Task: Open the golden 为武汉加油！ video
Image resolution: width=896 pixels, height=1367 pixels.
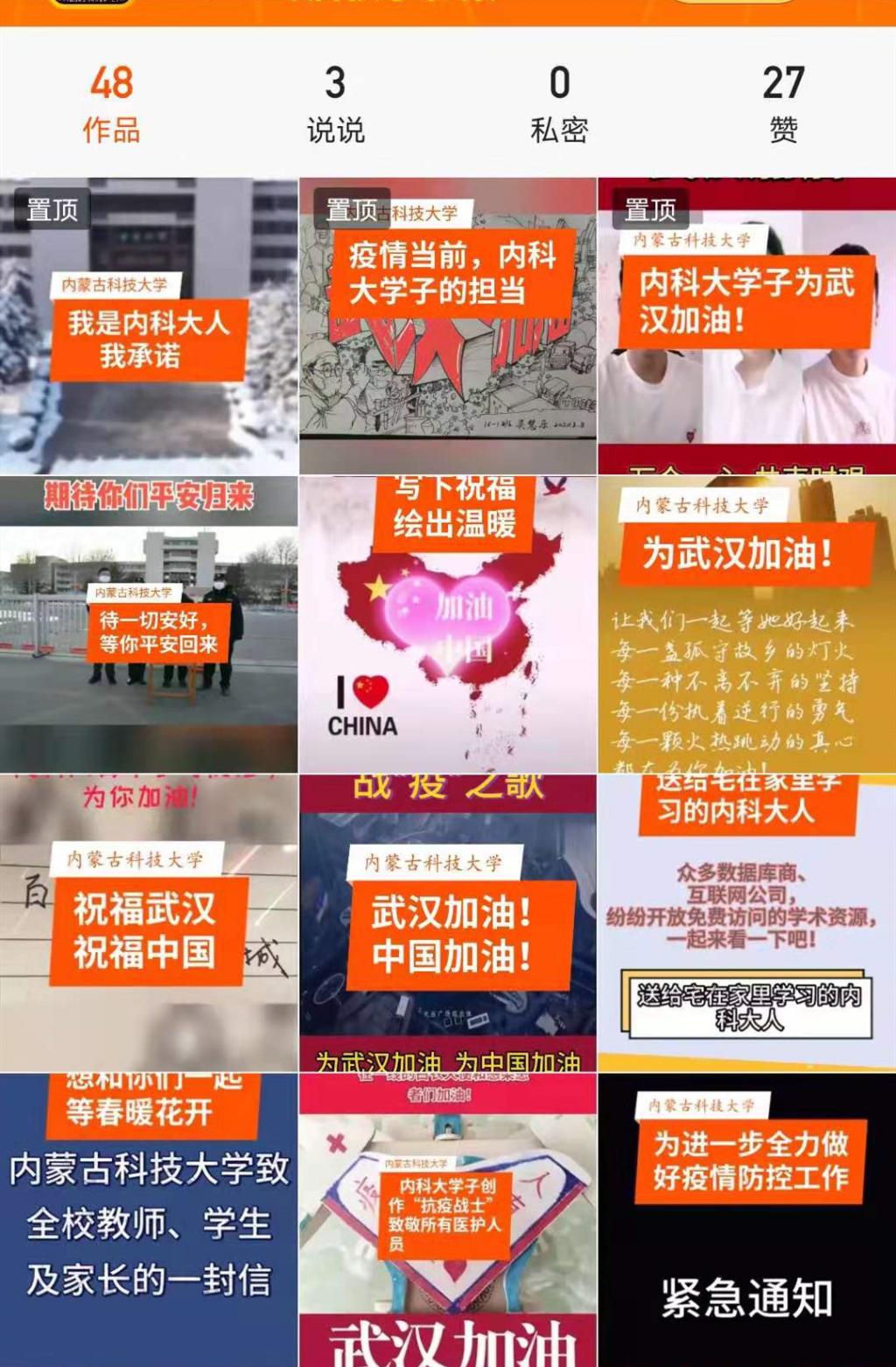Action: [x=746, y=625]
